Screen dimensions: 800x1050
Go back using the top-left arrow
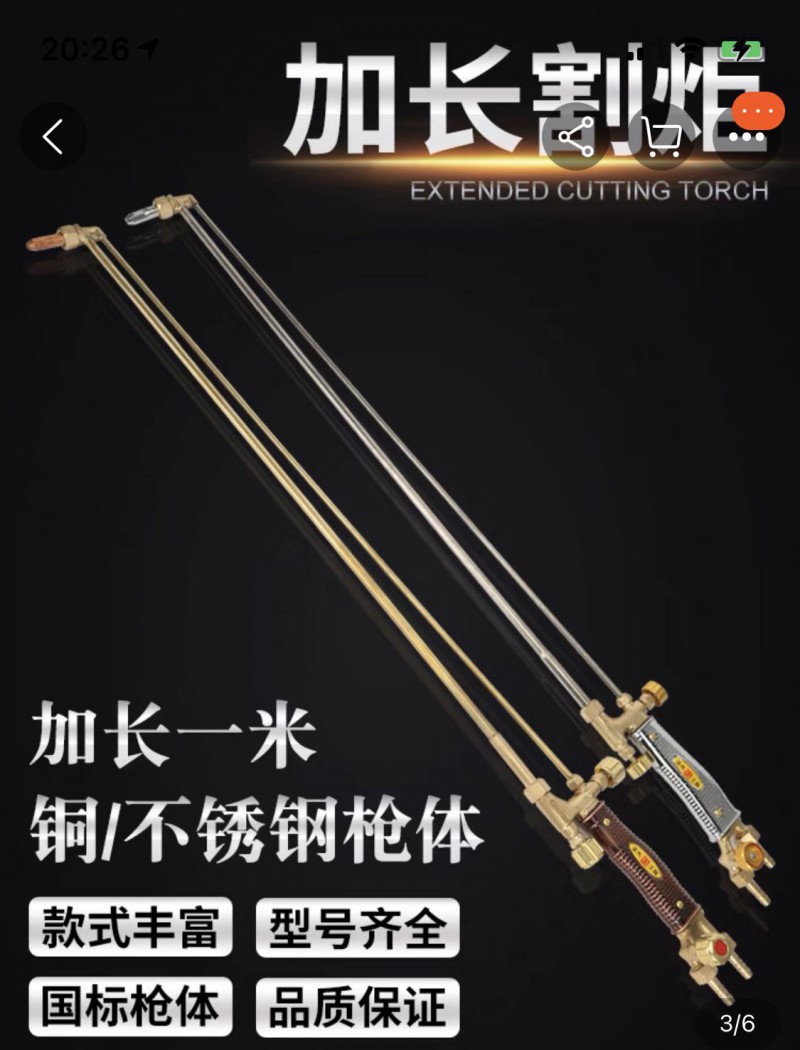tap(53, 136)
